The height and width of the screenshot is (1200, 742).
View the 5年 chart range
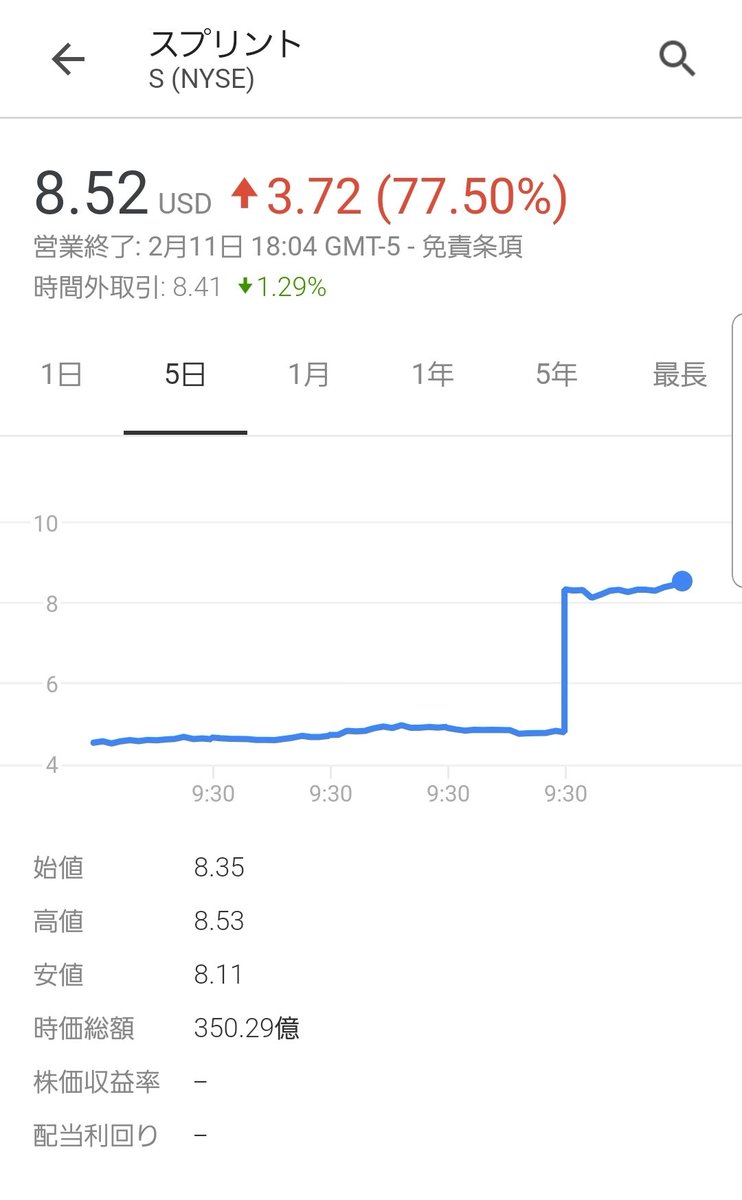(x=556, y=375)
